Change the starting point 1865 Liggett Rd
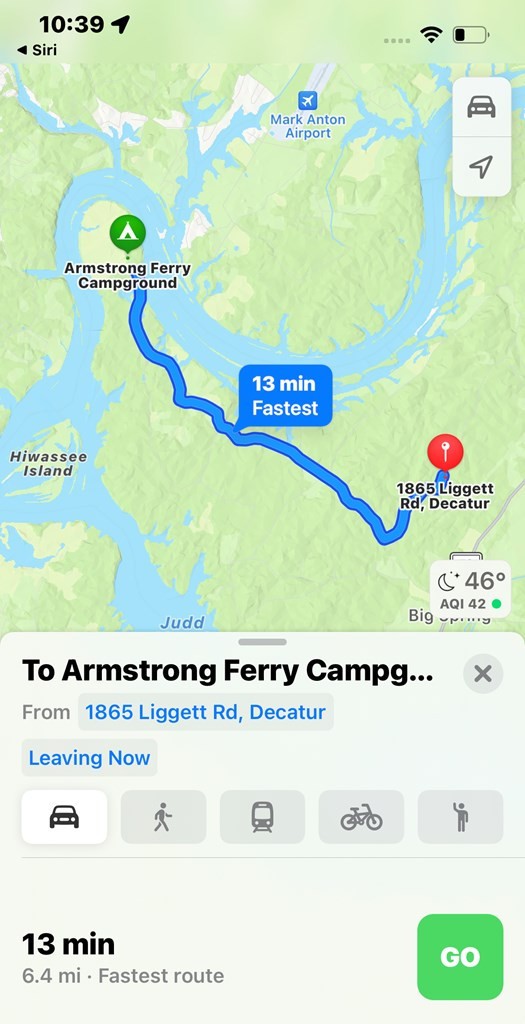525x1024 pixels. click(x=206, y=711)
